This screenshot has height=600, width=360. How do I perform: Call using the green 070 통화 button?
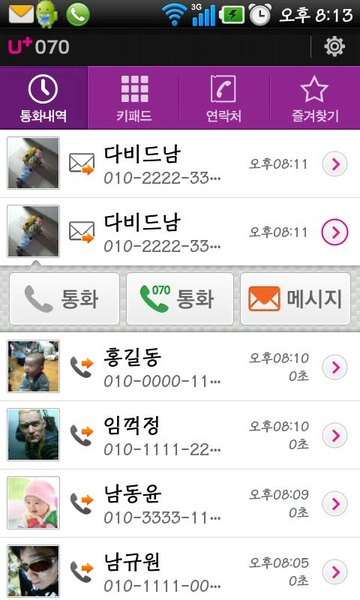point(180,299)
